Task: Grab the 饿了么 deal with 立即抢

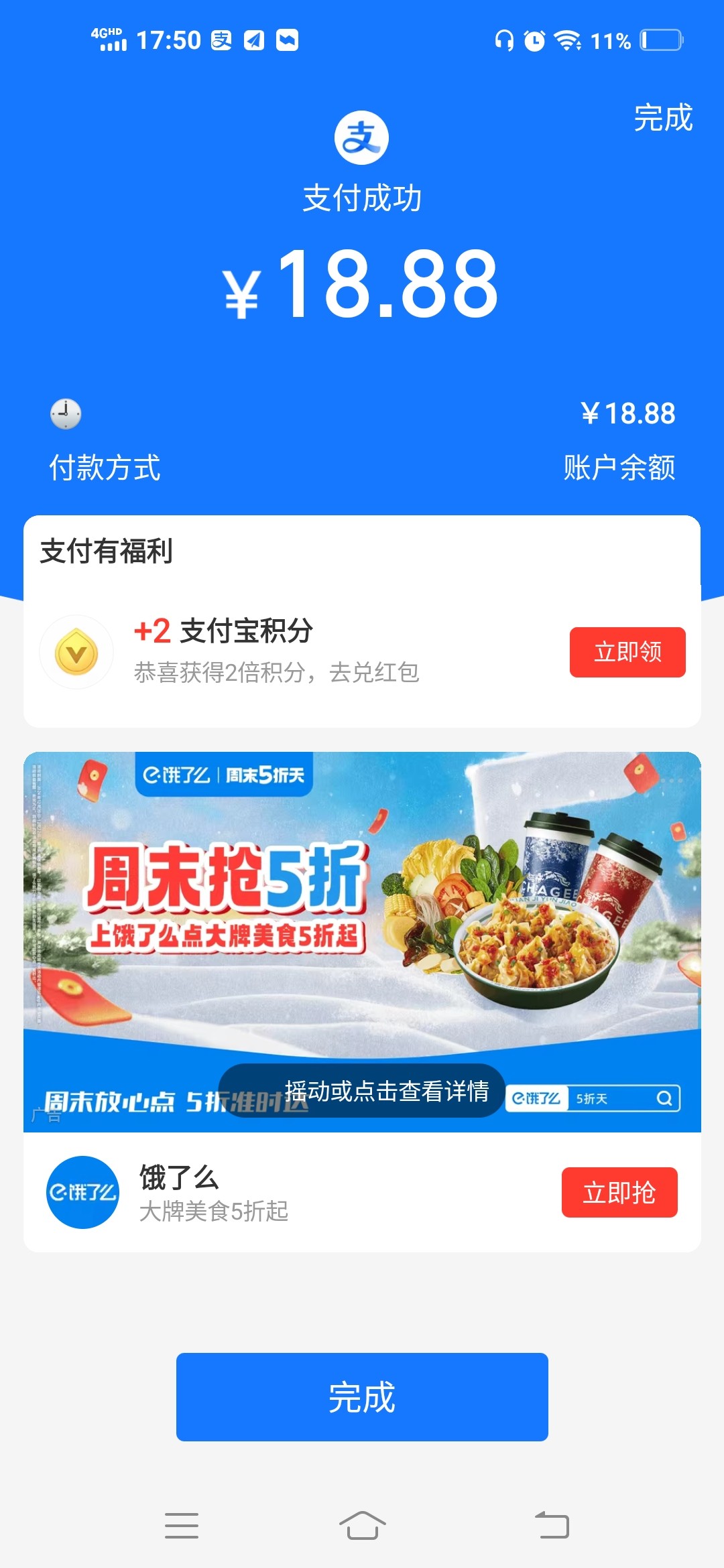Action: coord(619,1192)
